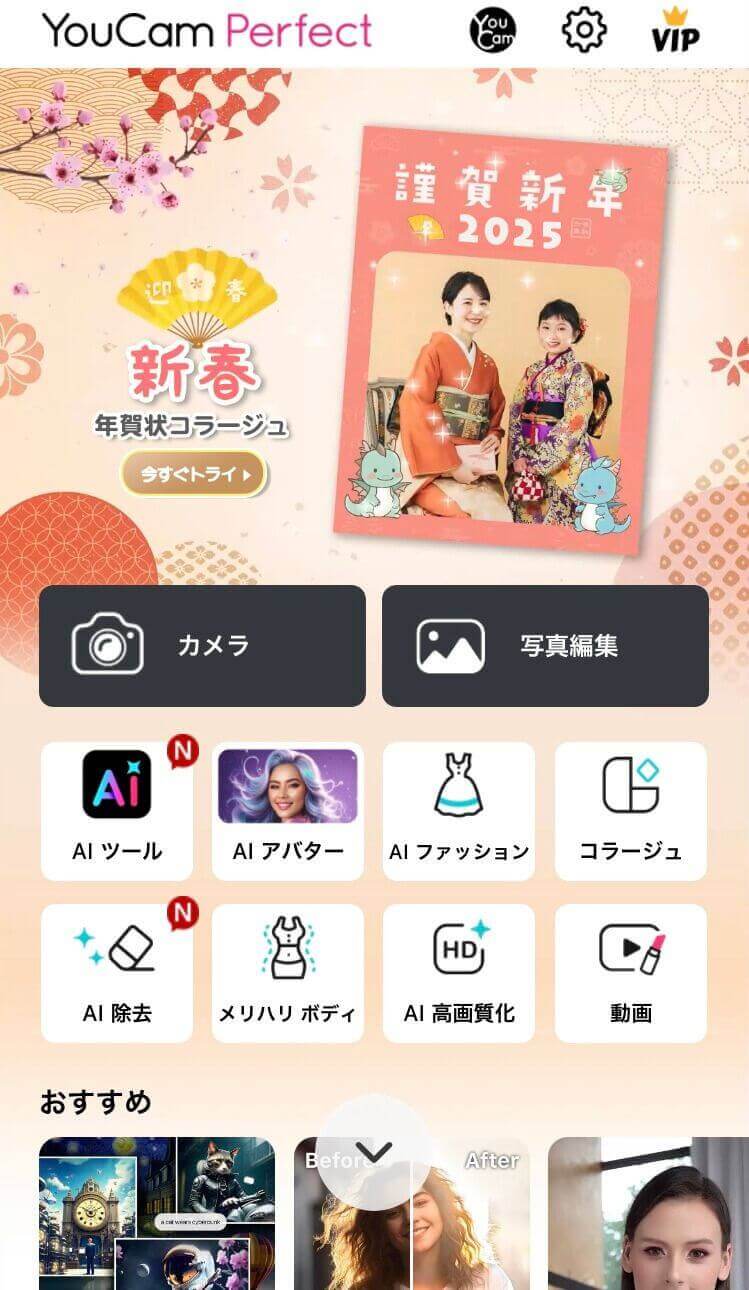Screen dimensions: 749x1290
Task: Select the AI アバター tile
Action: 288,811
